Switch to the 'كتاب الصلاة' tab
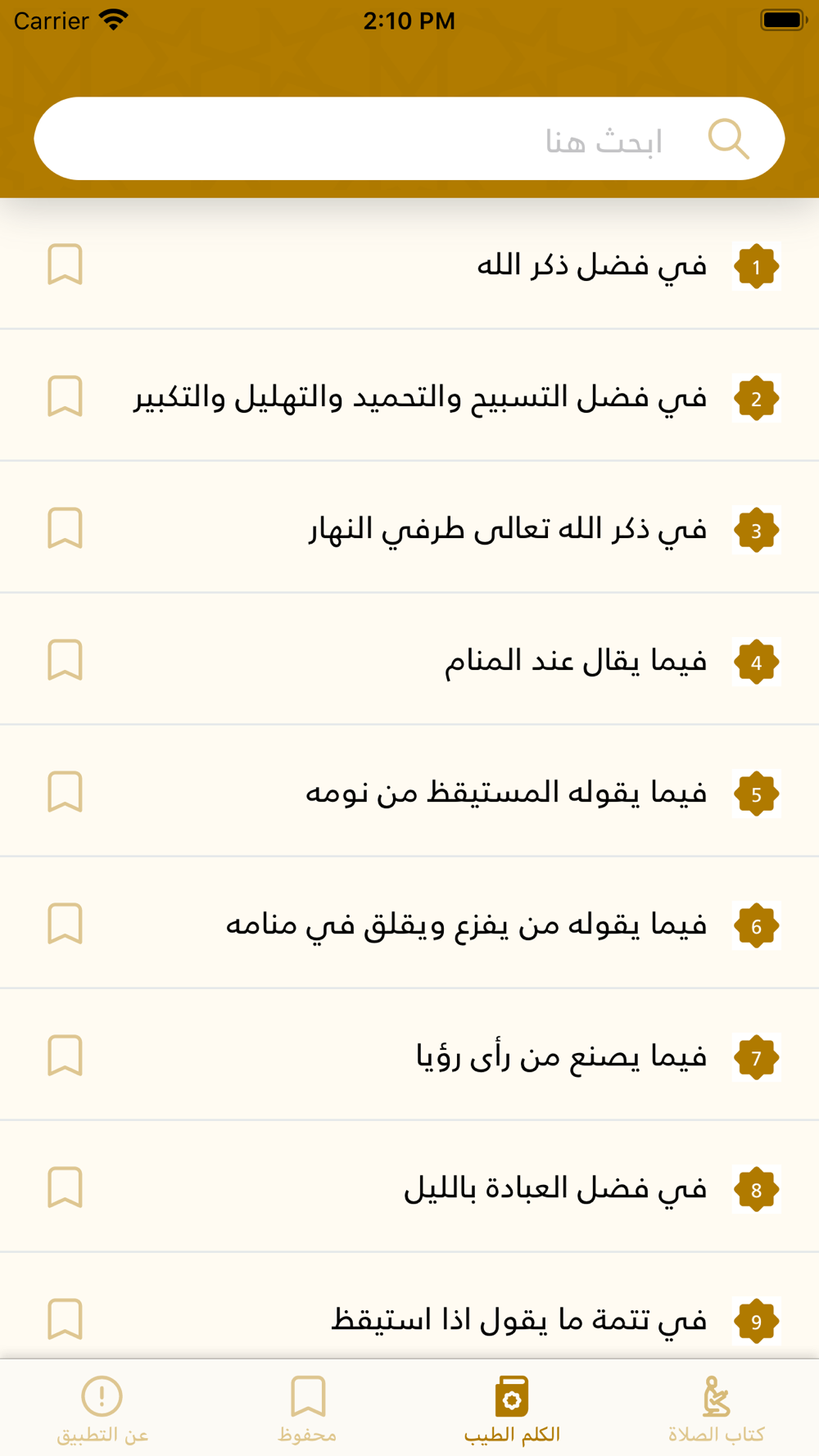The image size is (819, 1456). click(x=717, y=1409)
